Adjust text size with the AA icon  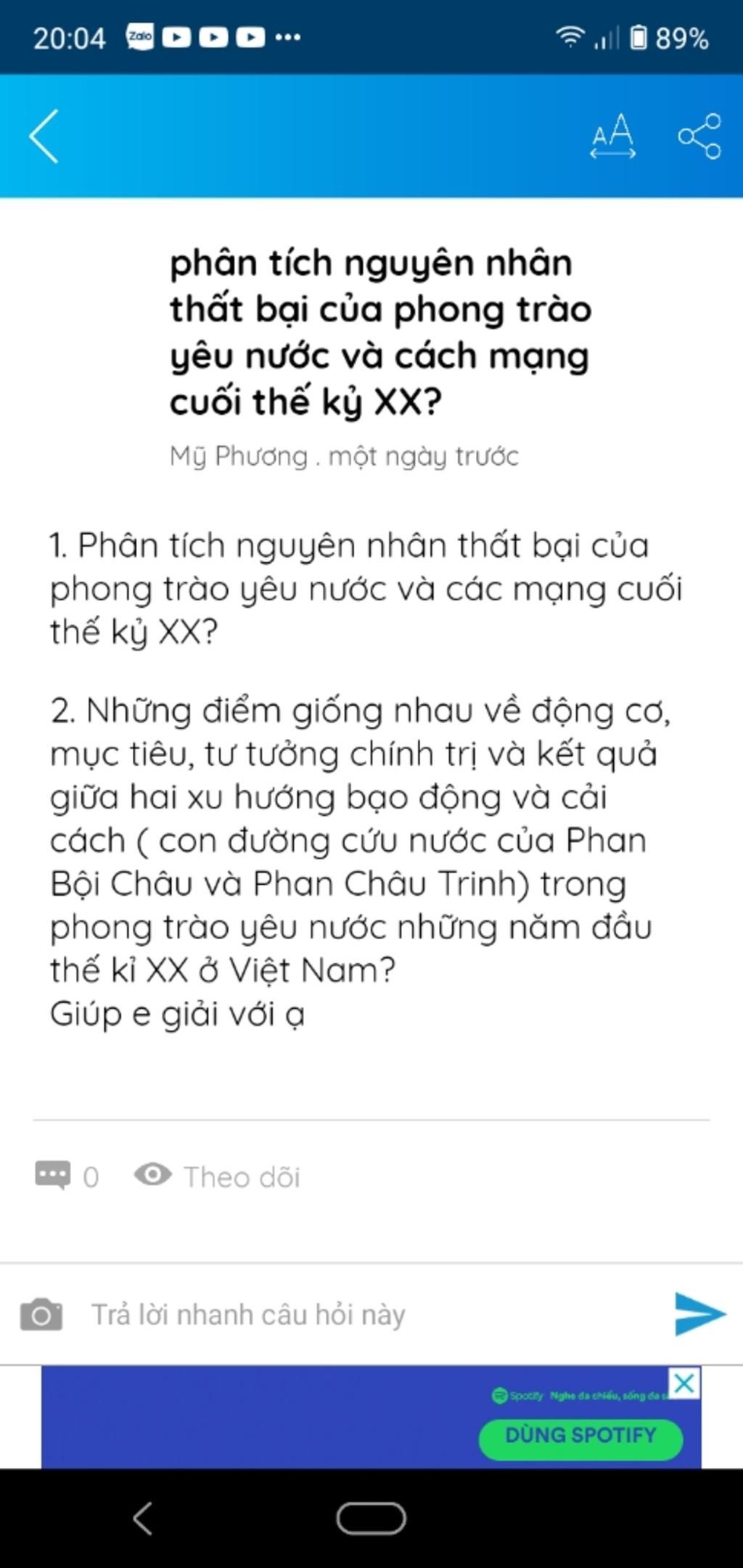pos(613,136)
